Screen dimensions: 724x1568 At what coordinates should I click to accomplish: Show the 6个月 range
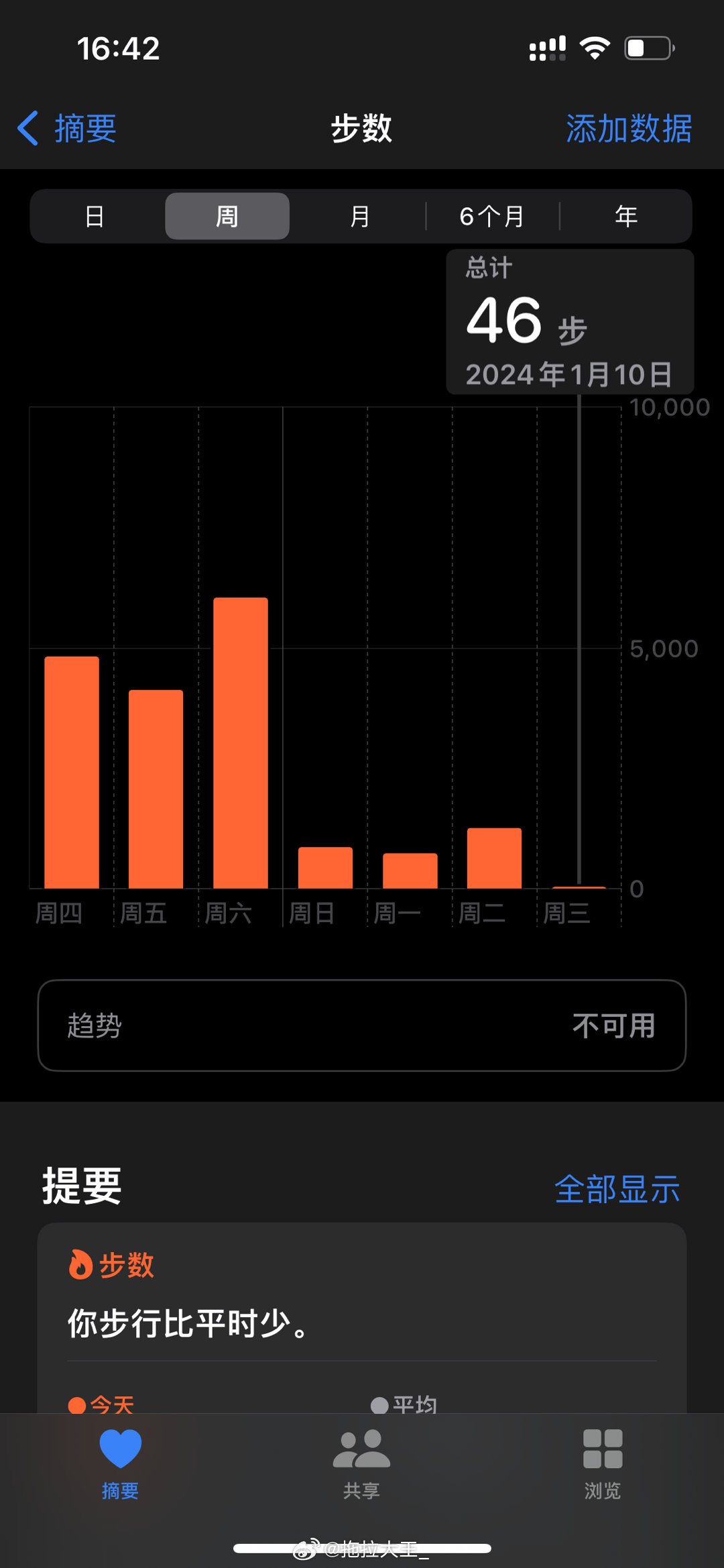492,216
